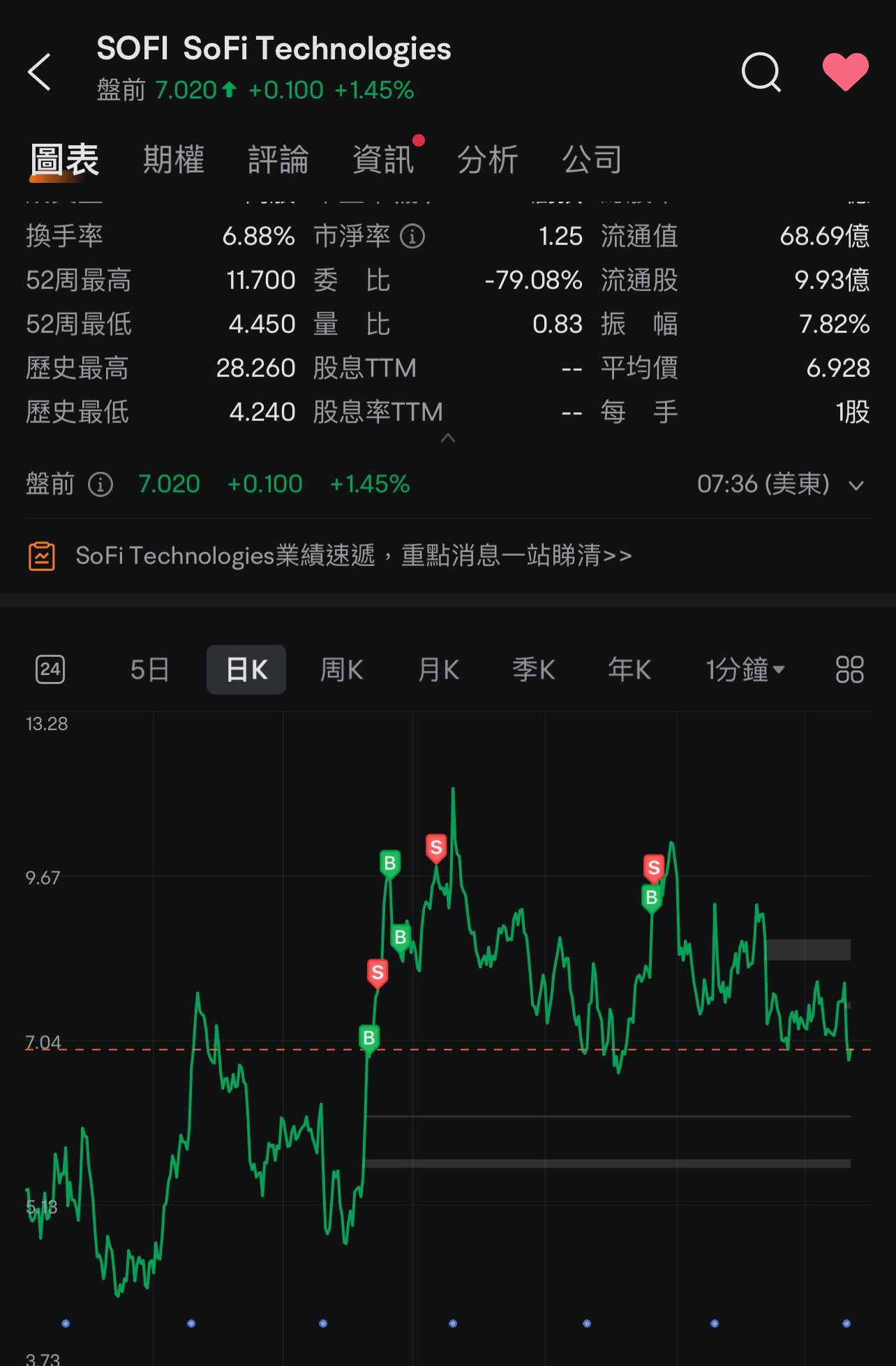Screen dimensions: 896x1366
Task: Open the 期權 tab
Action: 174,159
